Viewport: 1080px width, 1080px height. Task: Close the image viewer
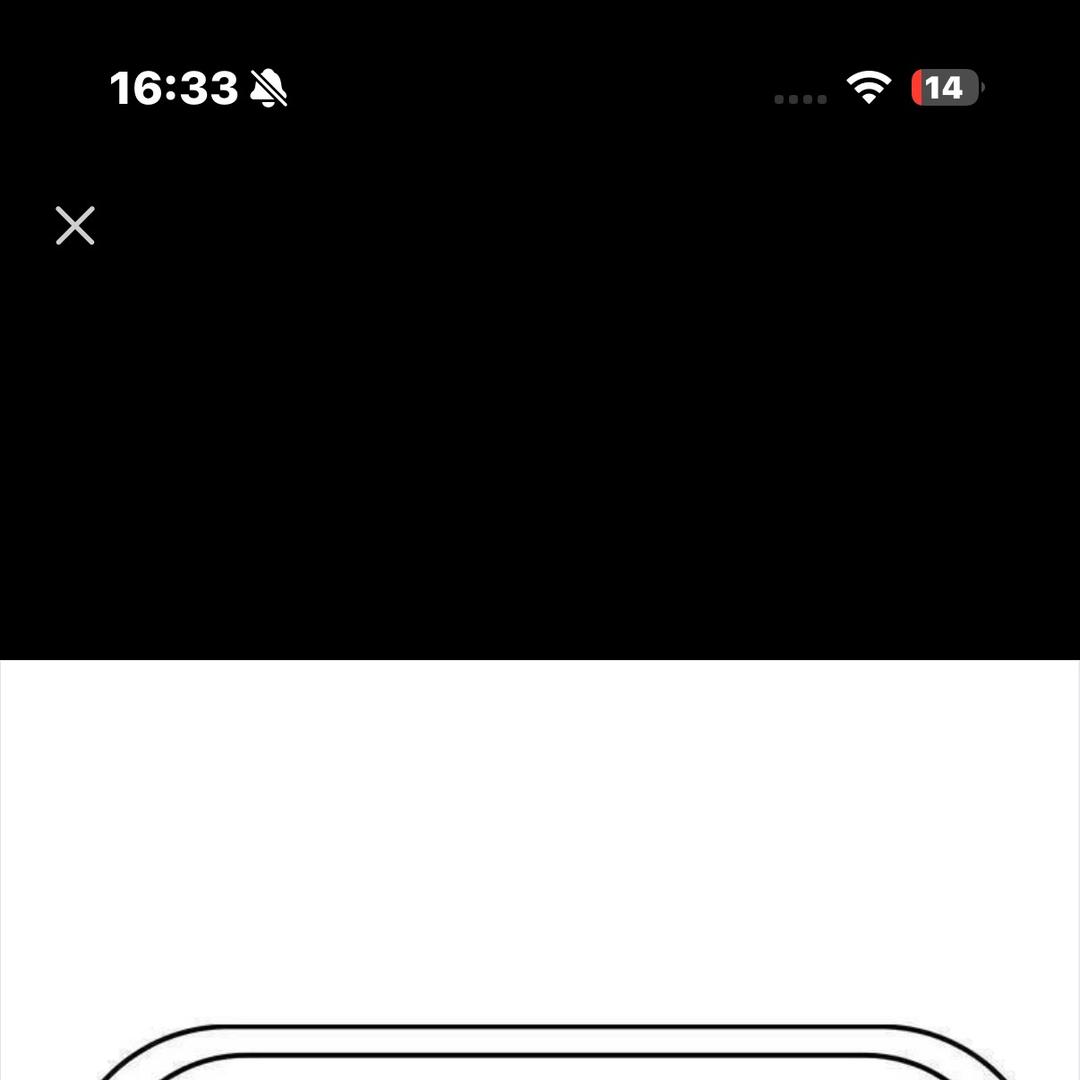(75, 226)
